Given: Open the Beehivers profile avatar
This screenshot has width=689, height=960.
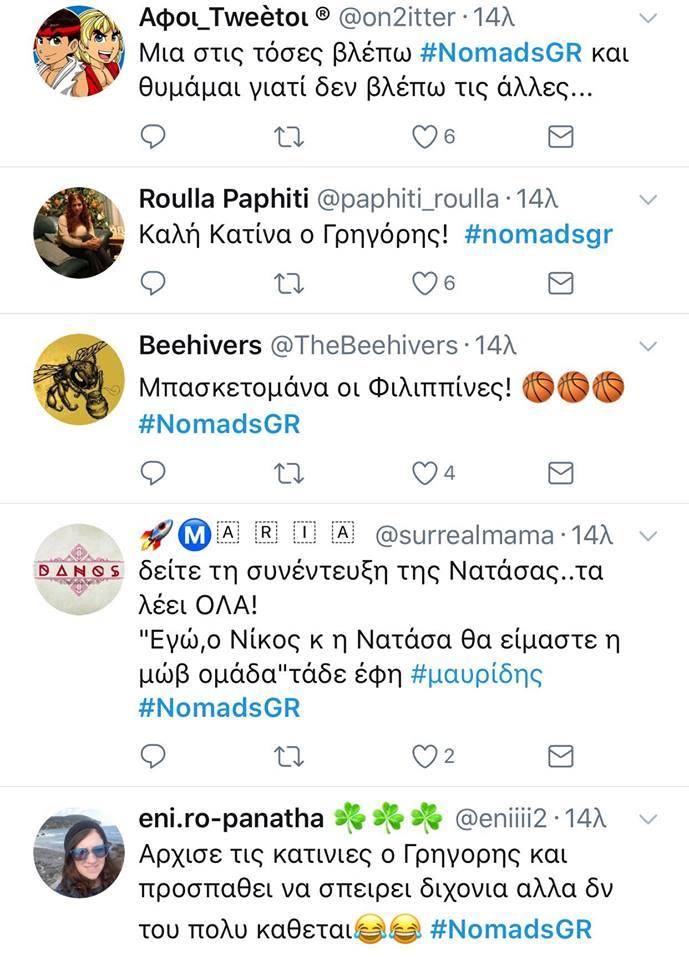Looking at the screenshot, I should 79,379.
